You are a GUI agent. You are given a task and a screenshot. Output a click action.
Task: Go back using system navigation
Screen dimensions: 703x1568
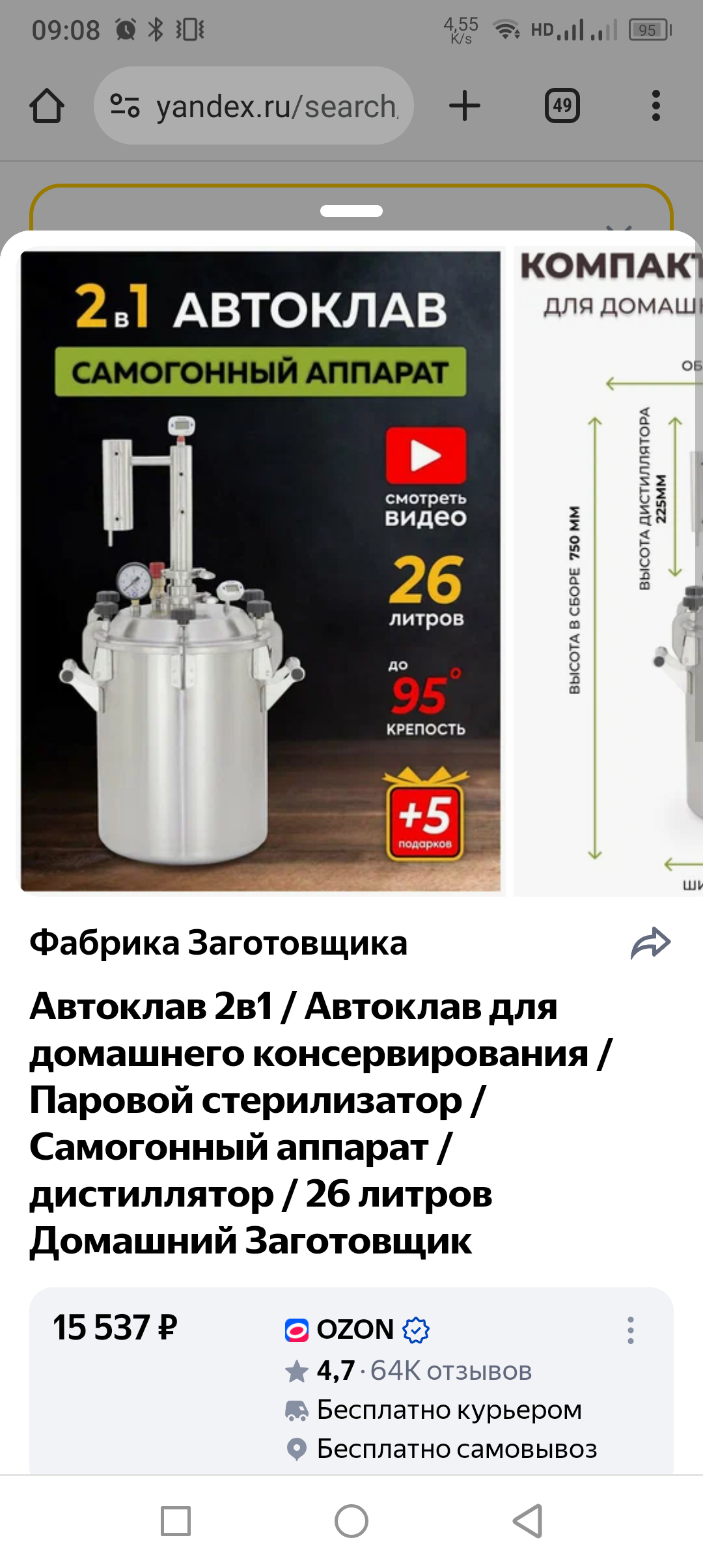click(x=528, y=1521)
